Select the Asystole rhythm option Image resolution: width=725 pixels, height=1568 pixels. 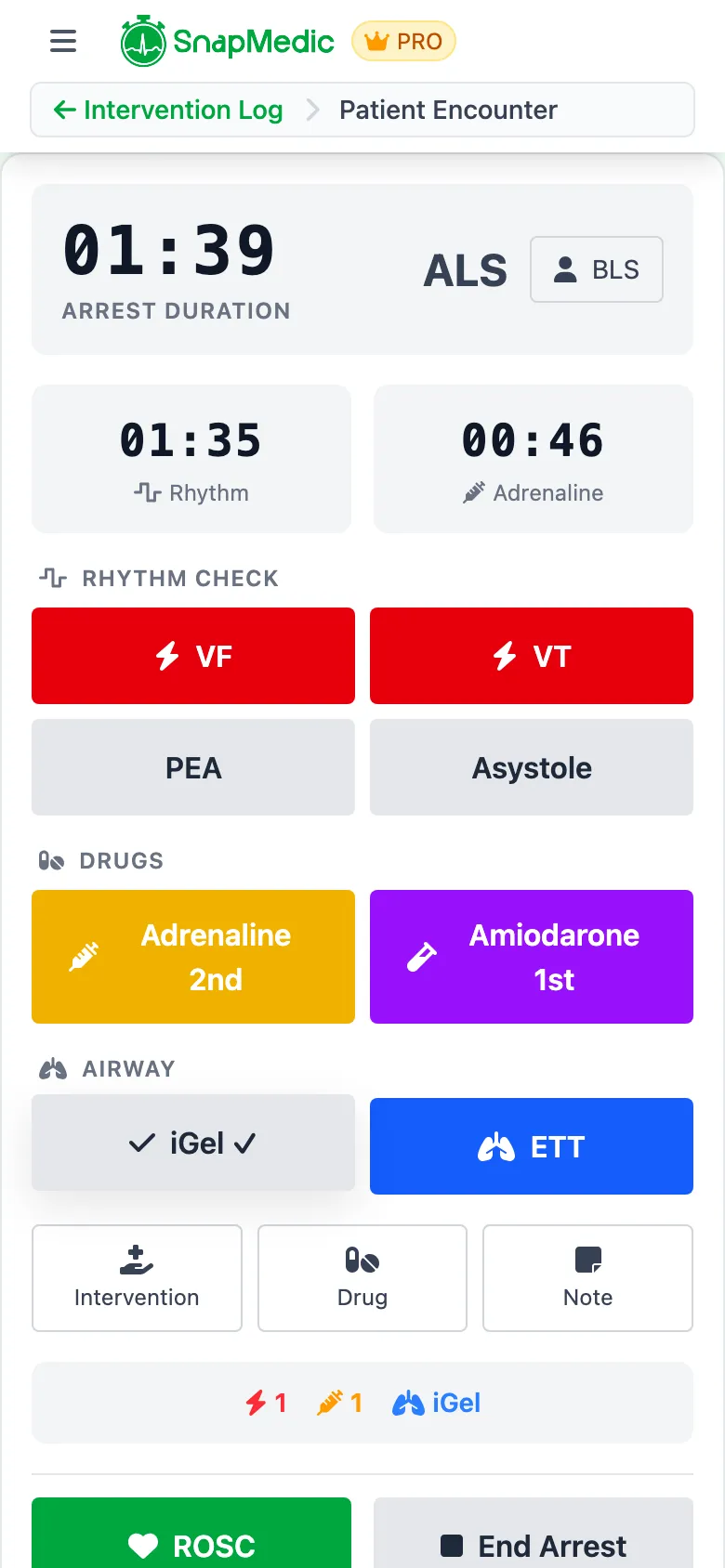531,767
